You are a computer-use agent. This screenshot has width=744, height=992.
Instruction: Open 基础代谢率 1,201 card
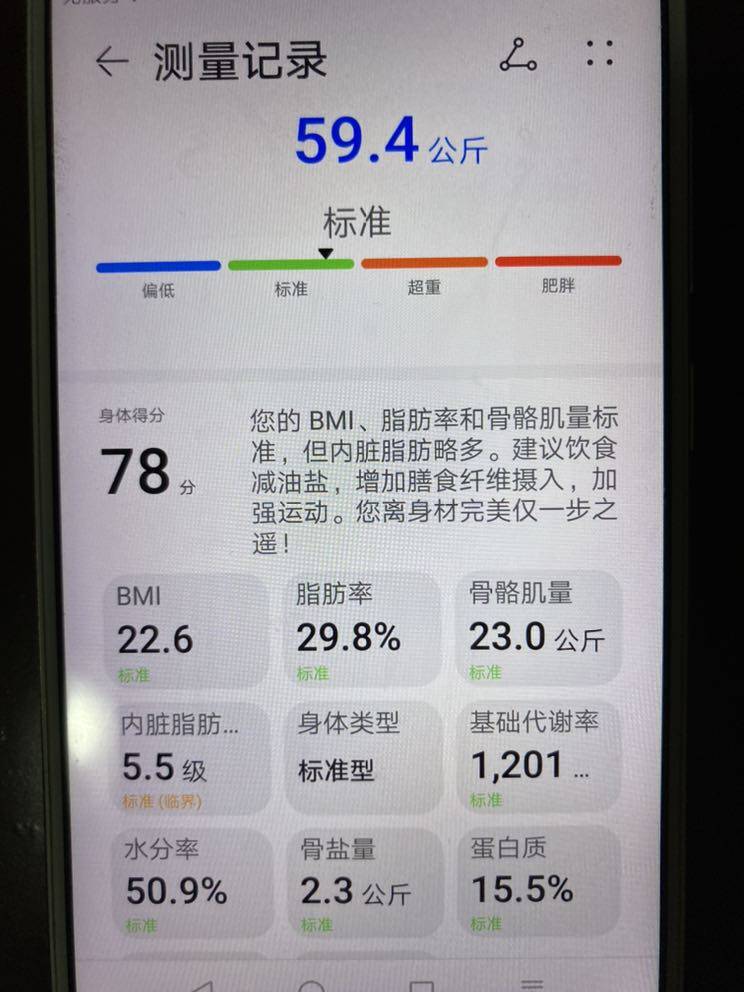point(538,760)
